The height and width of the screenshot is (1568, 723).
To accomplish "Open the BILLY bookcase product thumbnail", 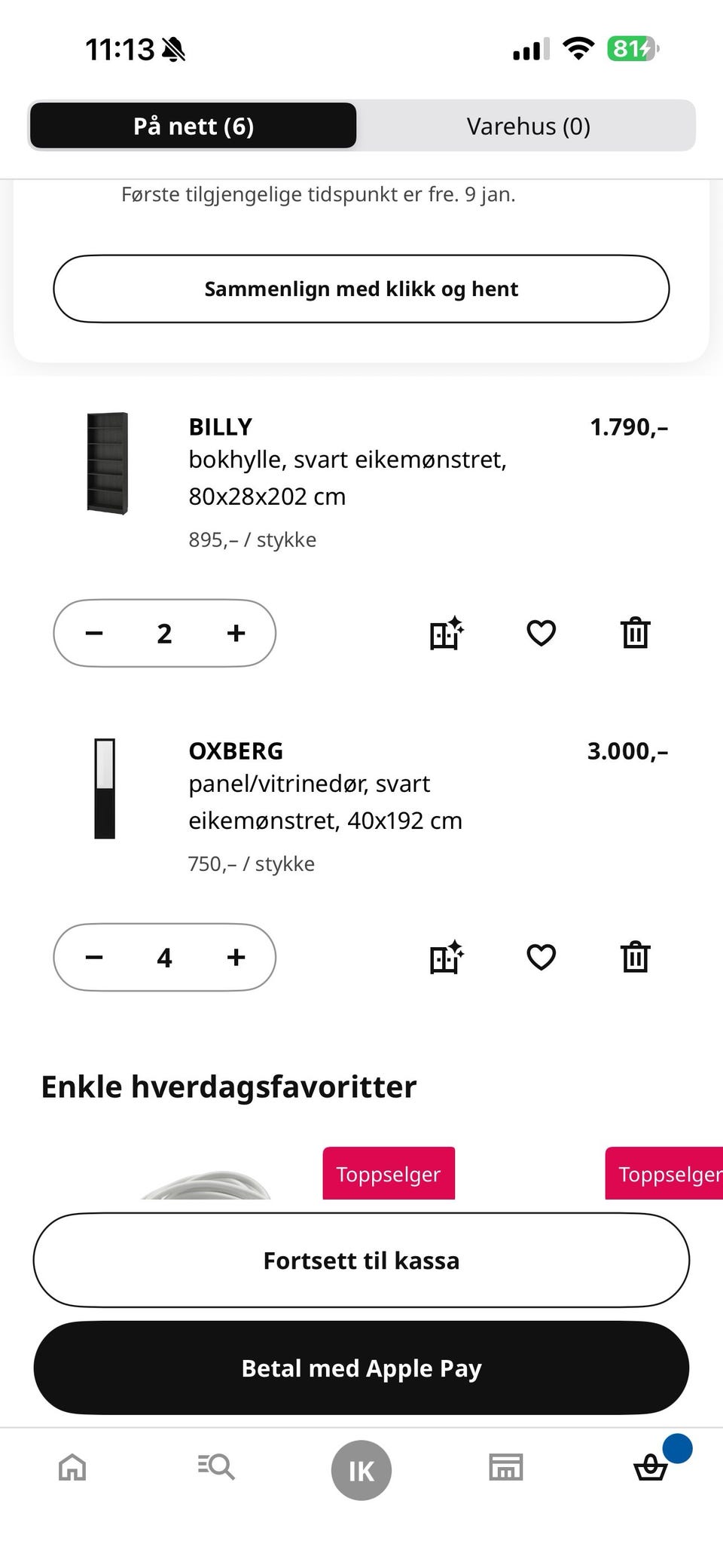I will click(x=105, y=465).
